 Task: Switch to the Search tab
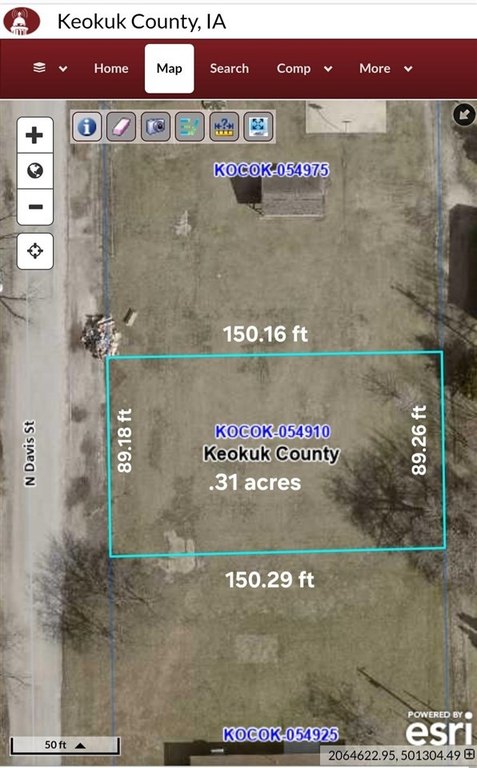[229, 69]
